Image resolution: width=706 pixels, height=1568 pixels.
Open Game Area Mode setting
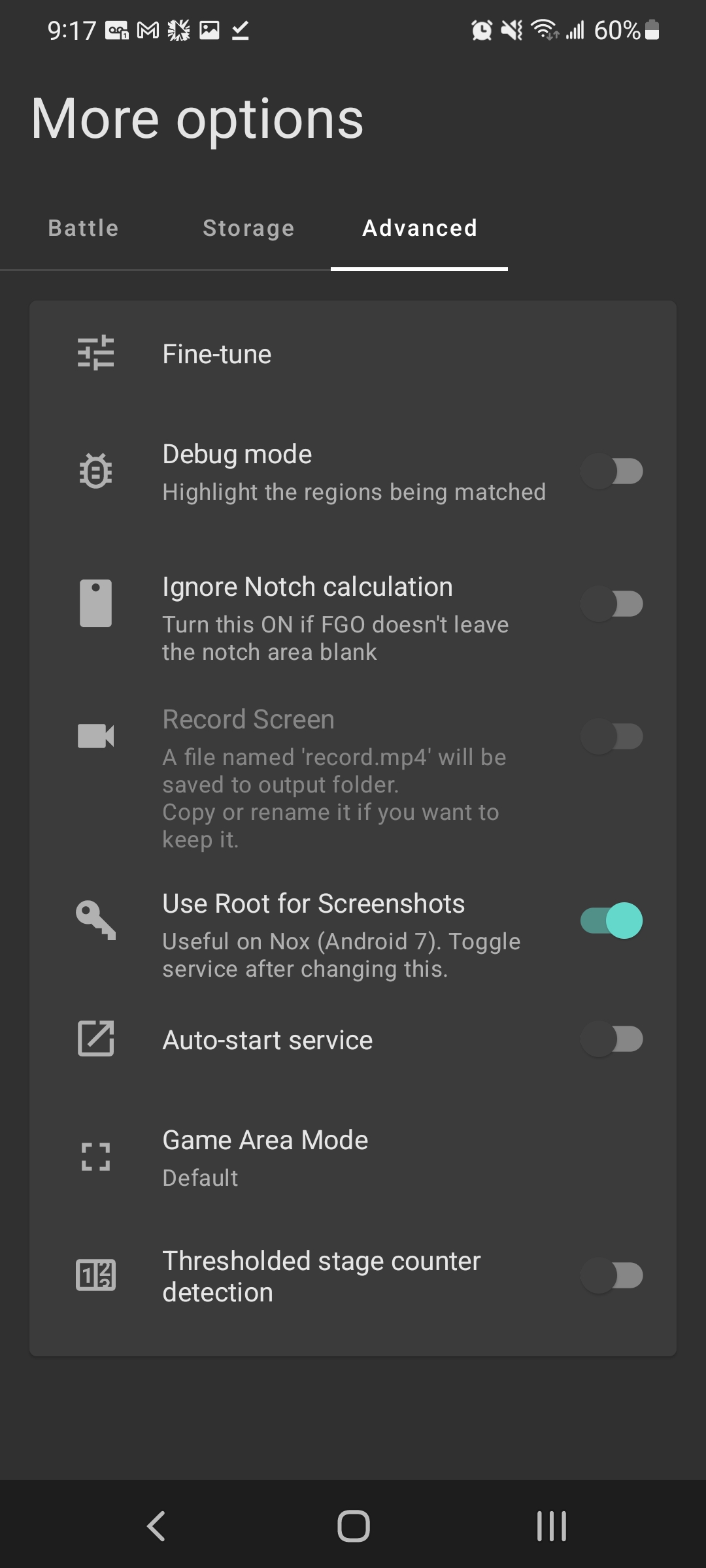pyautogui.click(x=353, y=1158)
